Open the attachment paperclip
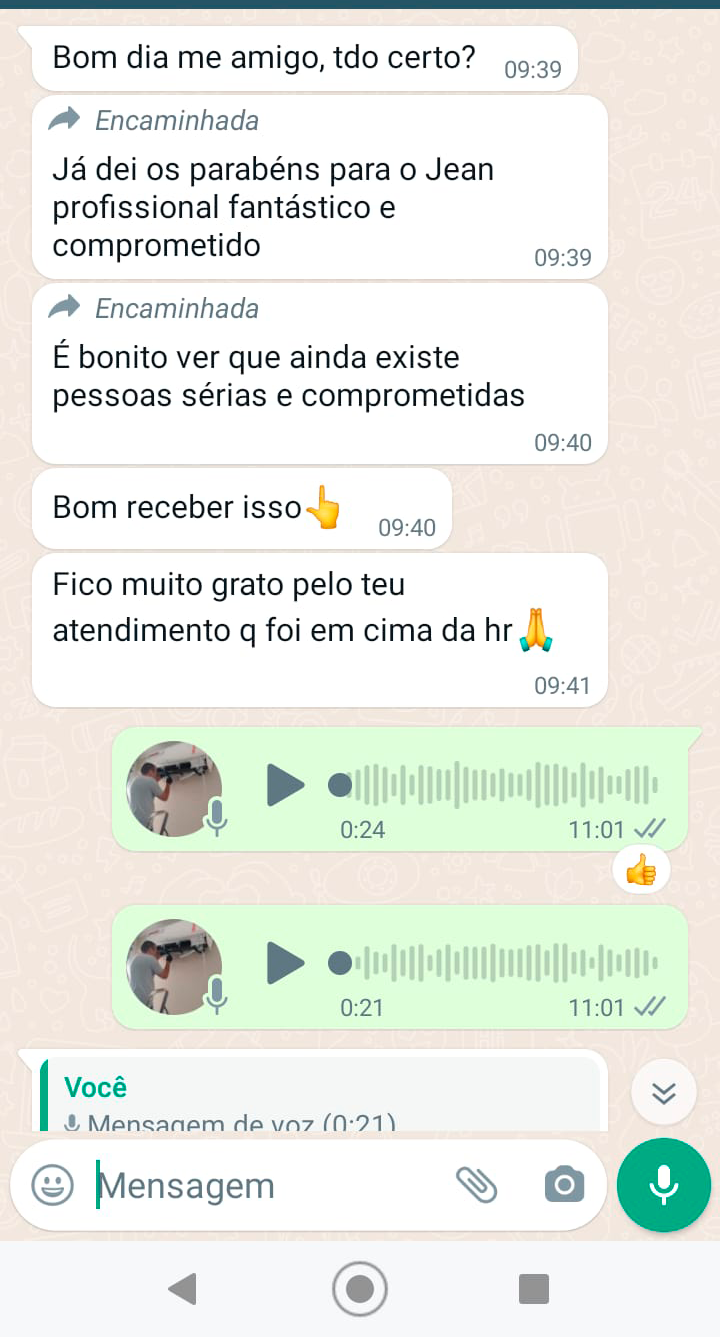Screen dimensions: 720x1337 pos(477,1185)
